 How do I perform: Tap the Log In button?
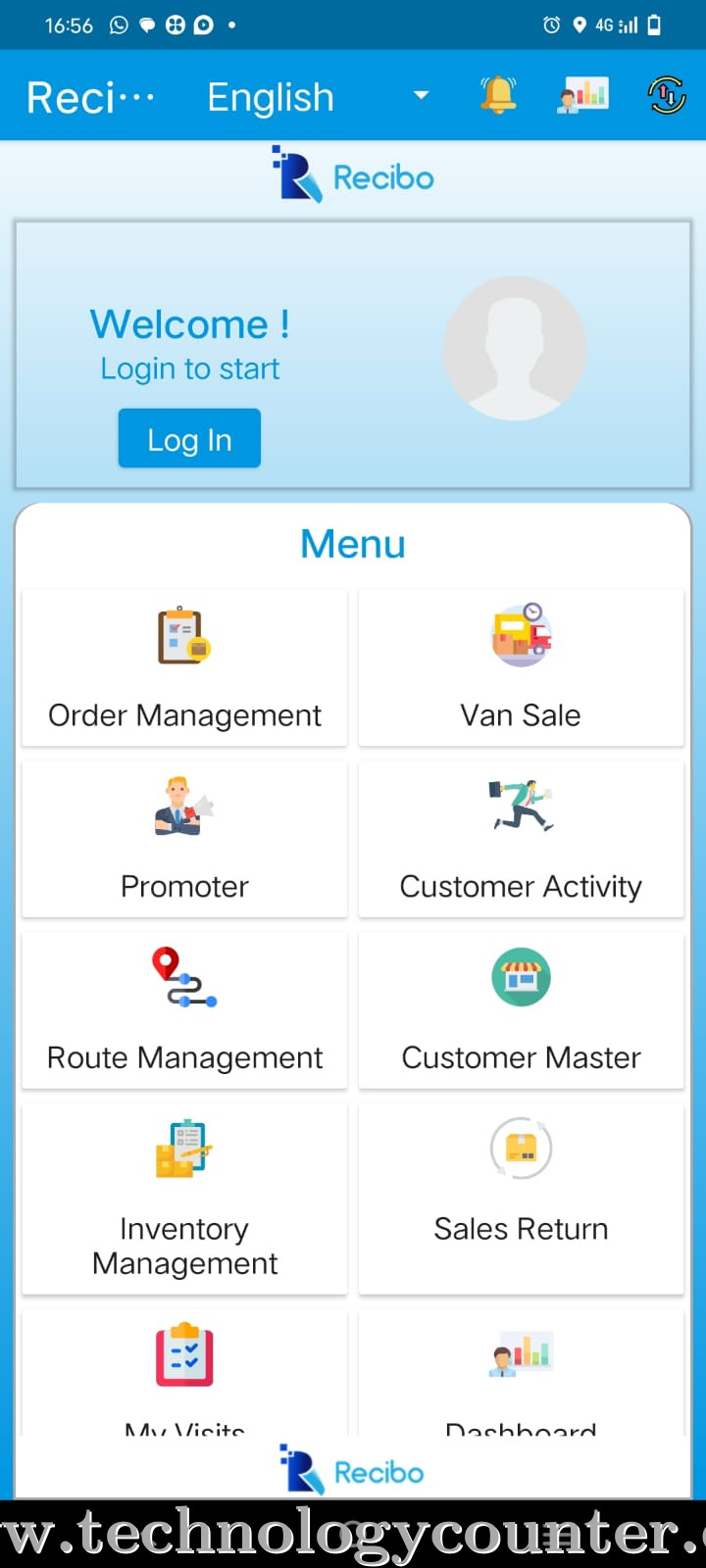(189, 439)
